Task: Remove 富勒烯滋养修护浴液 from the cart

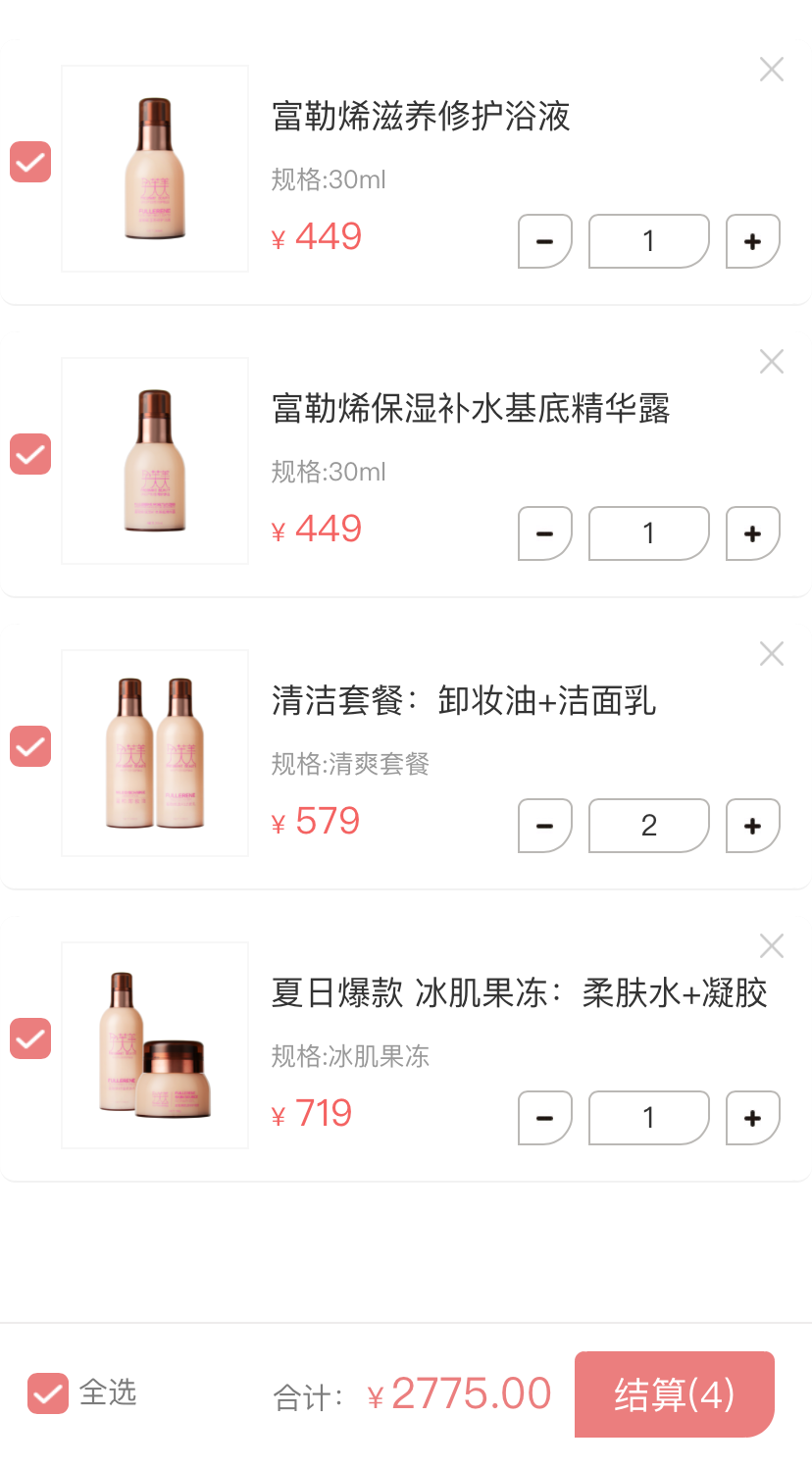Action: [772, 70]
